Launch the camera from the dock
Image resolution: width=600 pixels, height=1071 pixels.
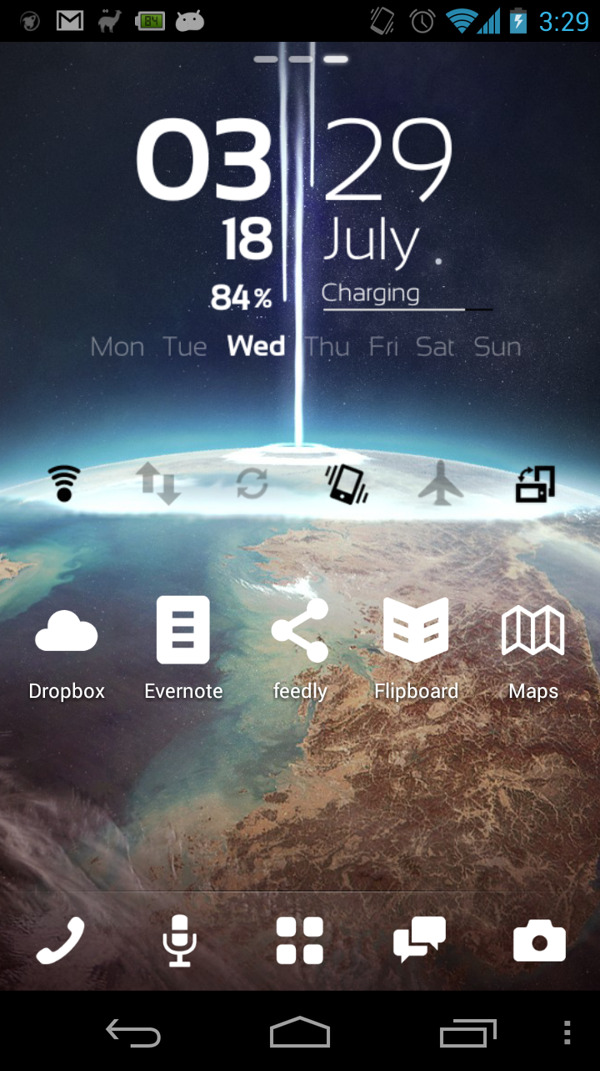click(x=539, y=941)
